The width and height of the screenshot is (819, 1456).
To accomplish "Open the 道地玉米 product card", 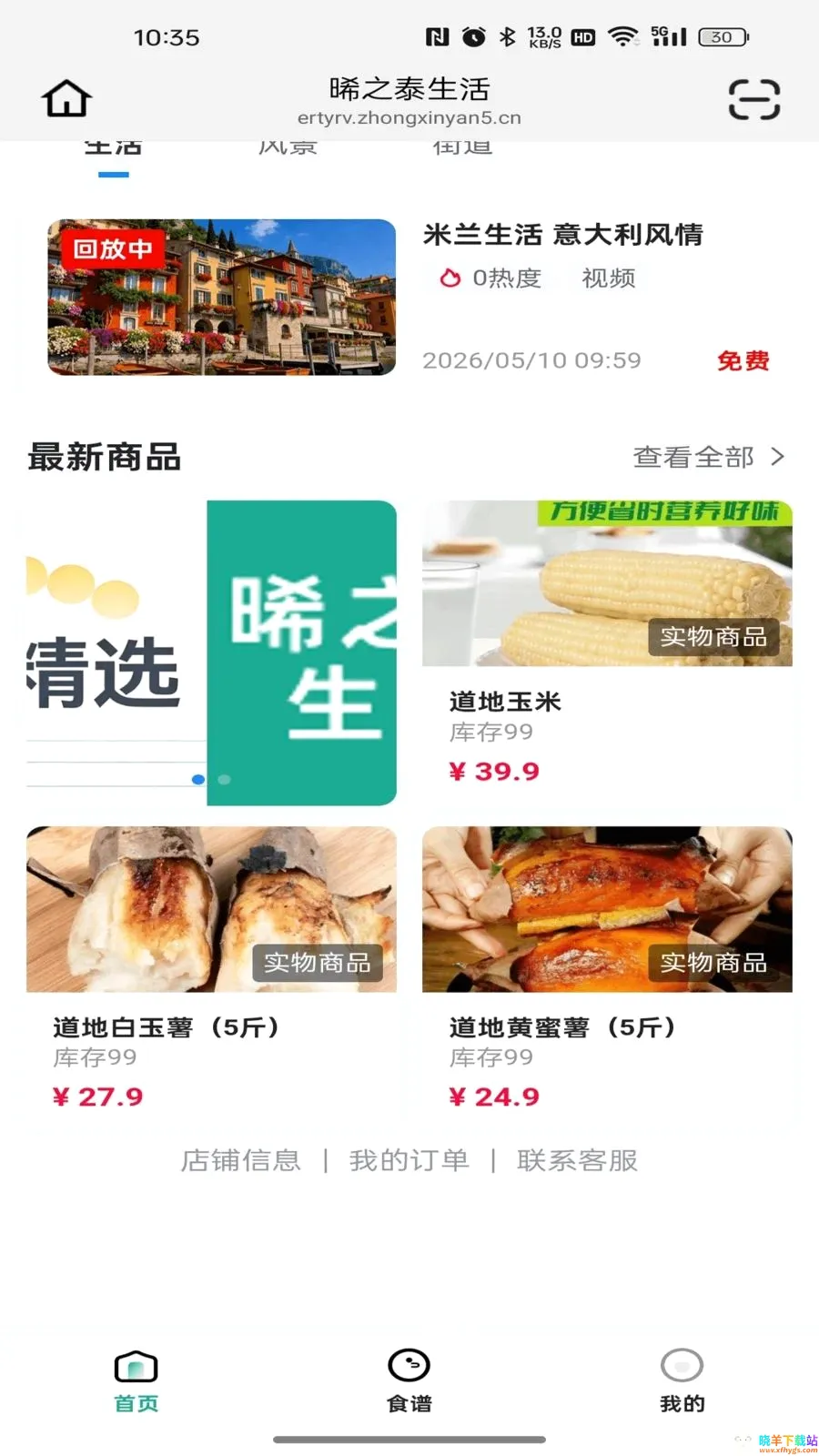I will tap(607, 652).
